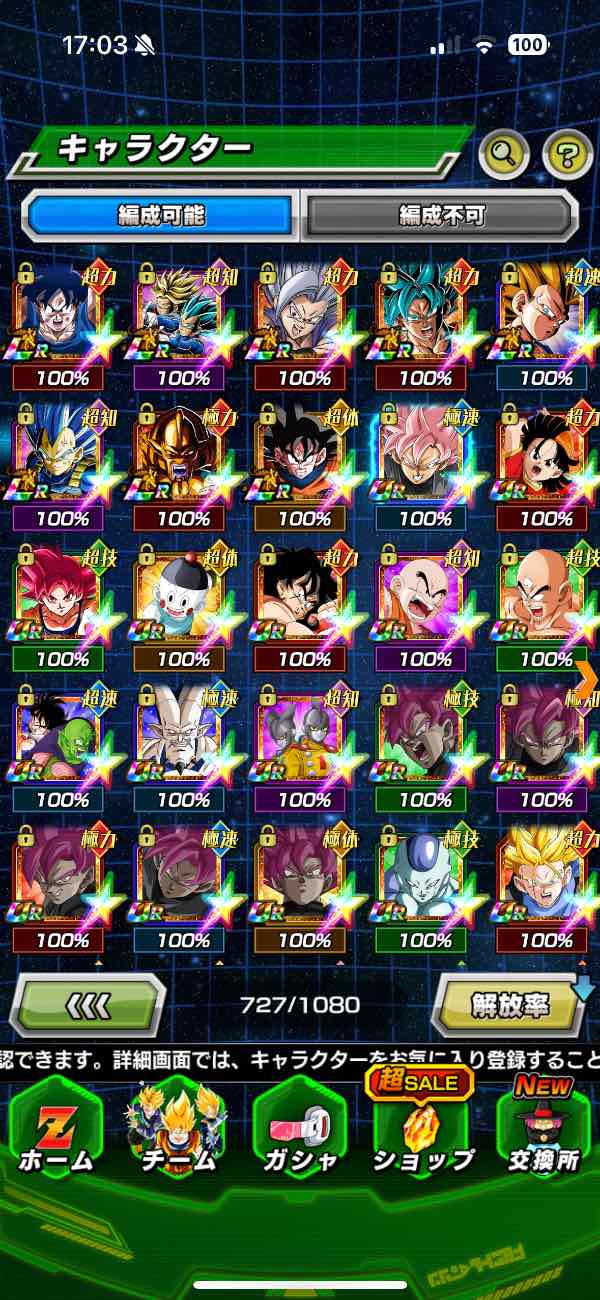Image resolution: width=600 pixels, height=1300 pixels.
Task: Open the Gamma android character card
Action: (x=304, y=740)
